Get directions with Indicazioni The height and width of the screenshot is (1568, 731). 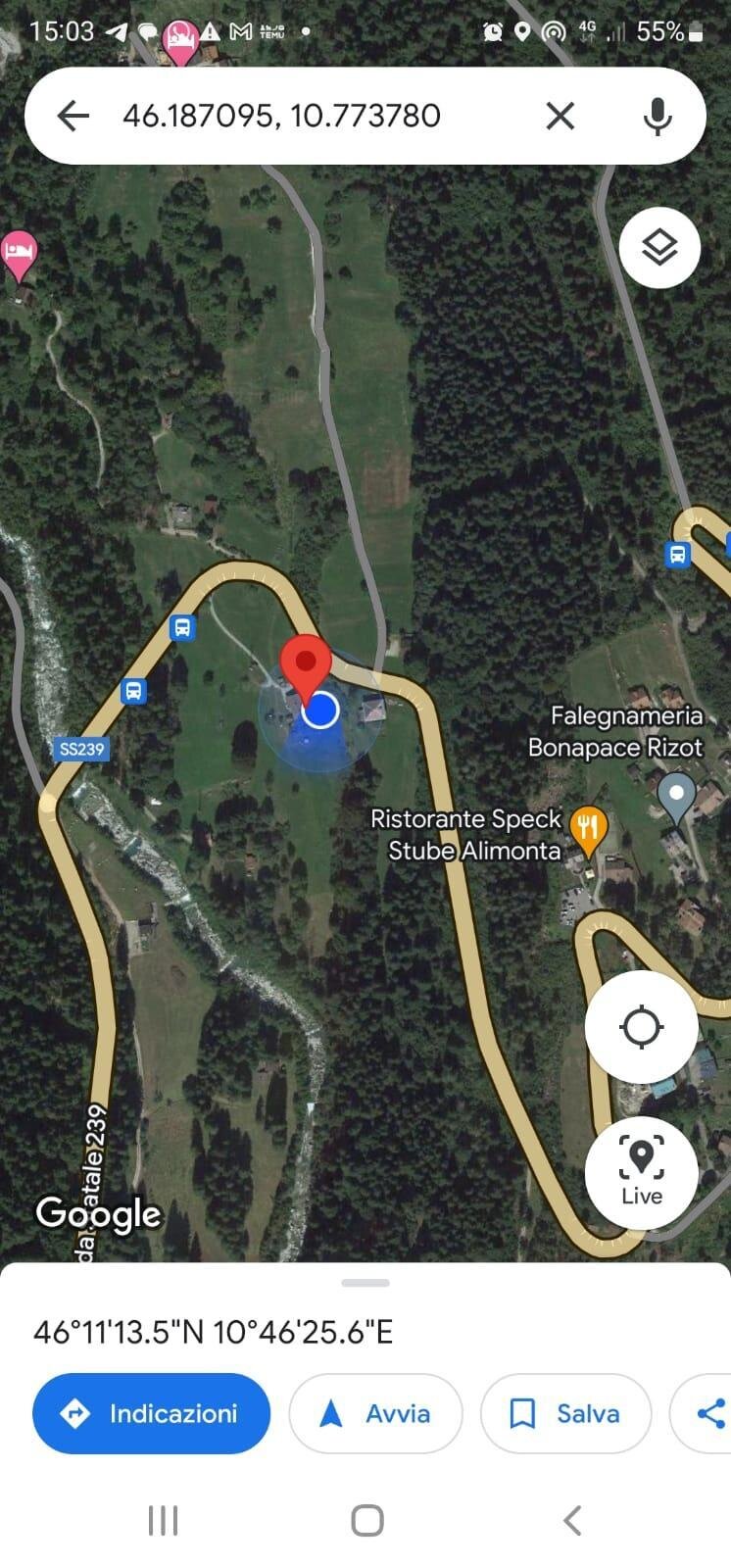151,1413
